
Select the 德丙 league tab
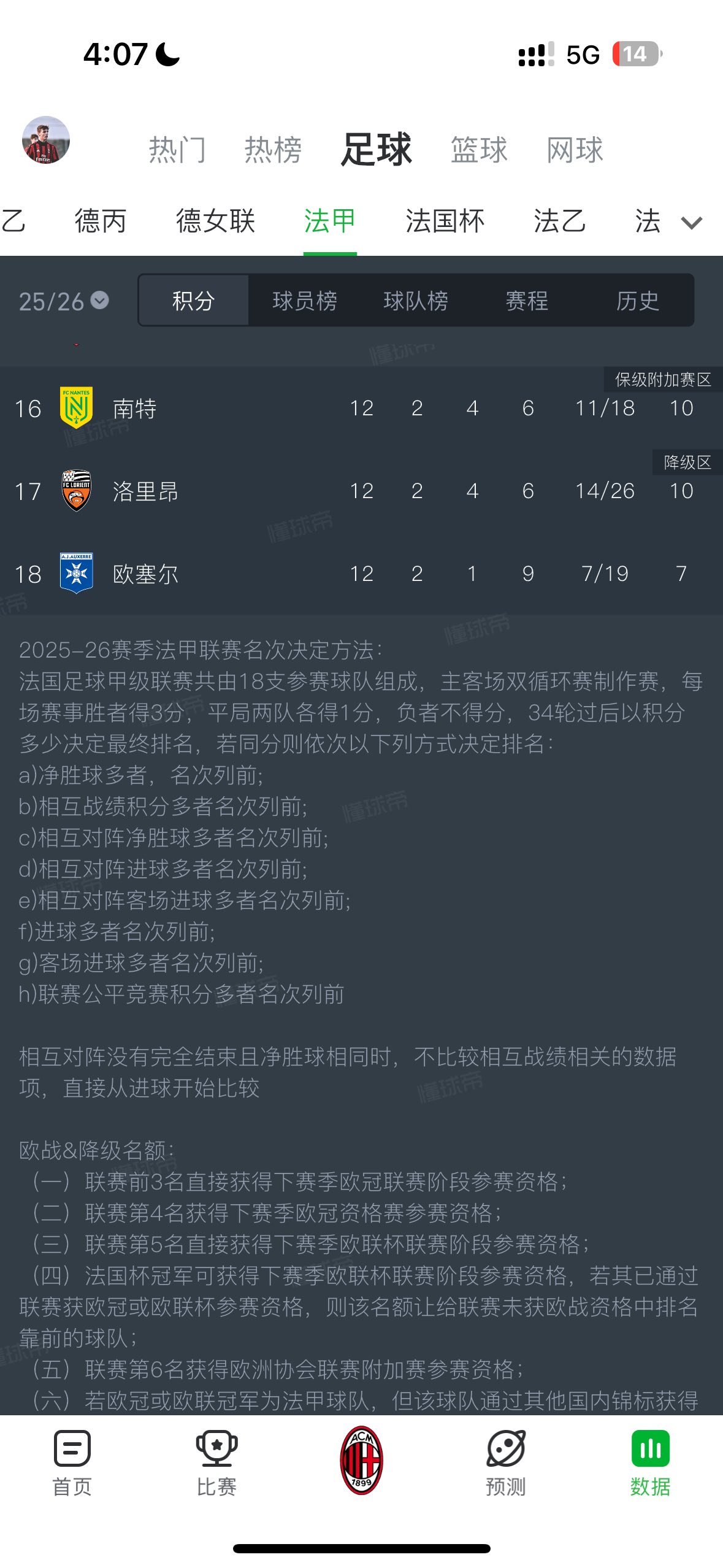[x=101, y=221]
